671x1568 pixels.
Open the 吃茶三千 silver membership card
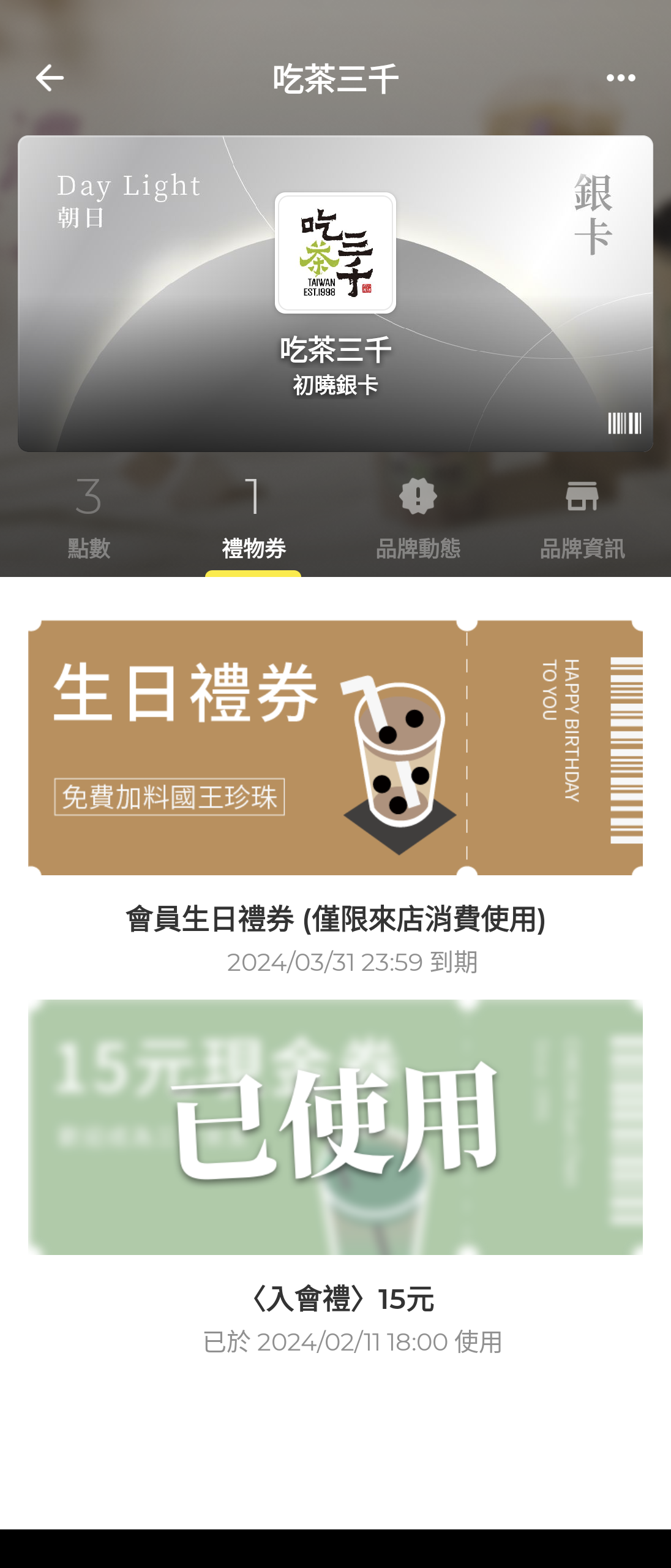tap(335, 294)
